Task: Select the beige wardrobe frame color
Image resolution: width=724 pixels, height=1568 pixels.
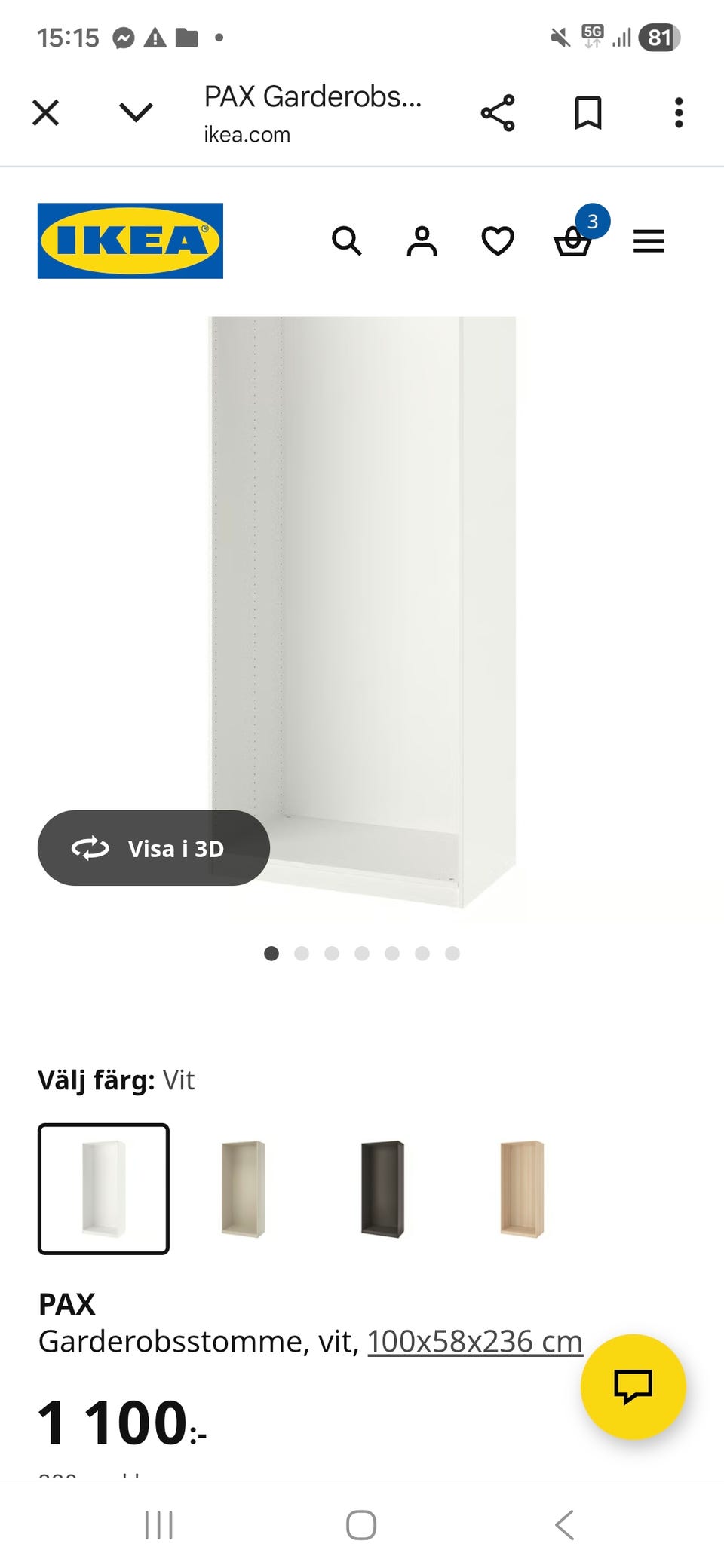Action: click(x=243, y=1192)
